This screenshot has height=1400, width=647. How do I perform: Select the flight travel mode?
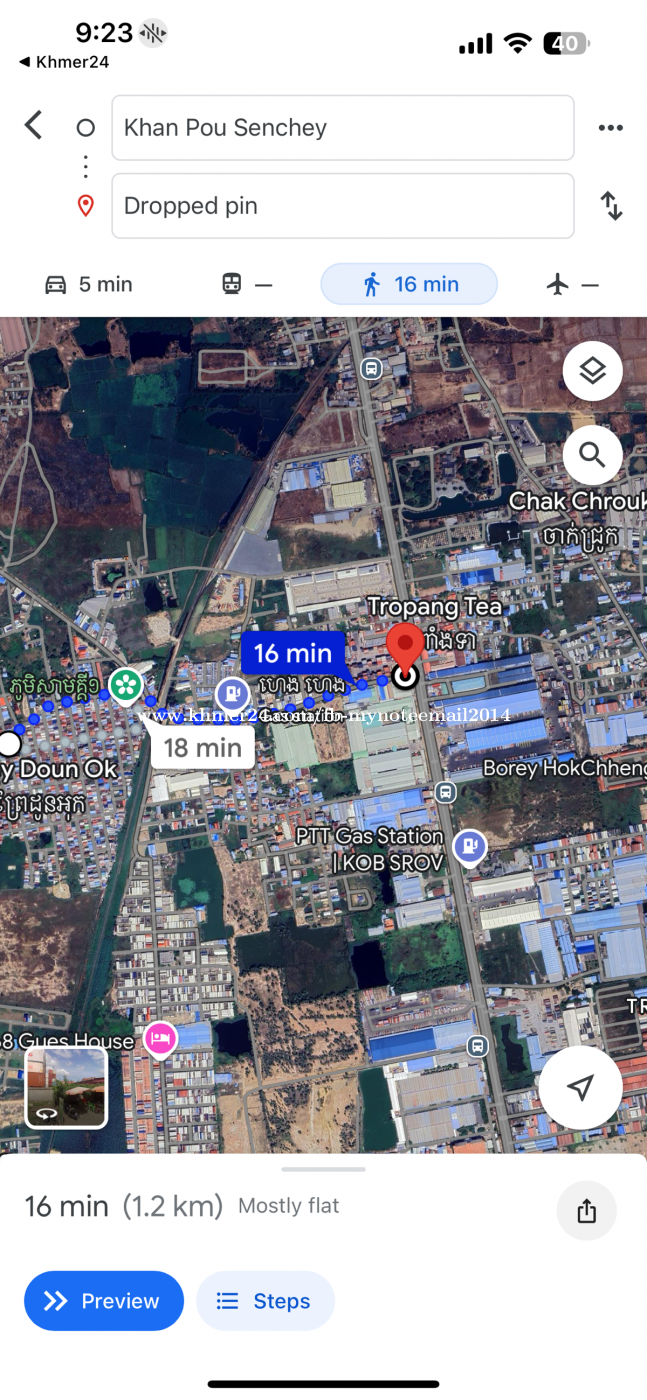(572, 284)
